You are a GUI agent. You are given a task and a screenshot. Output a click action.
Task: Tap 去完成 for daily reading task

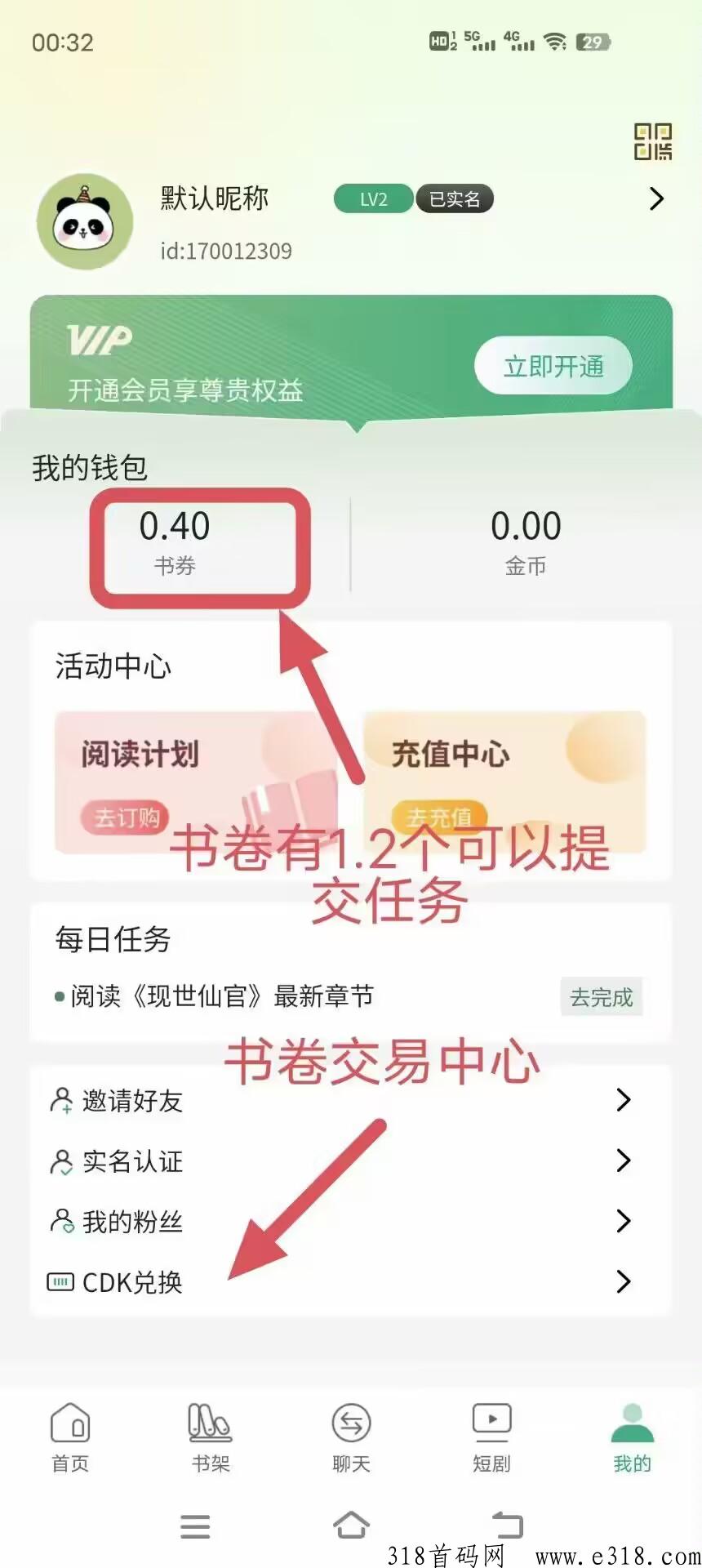click(x=602, y=997)
